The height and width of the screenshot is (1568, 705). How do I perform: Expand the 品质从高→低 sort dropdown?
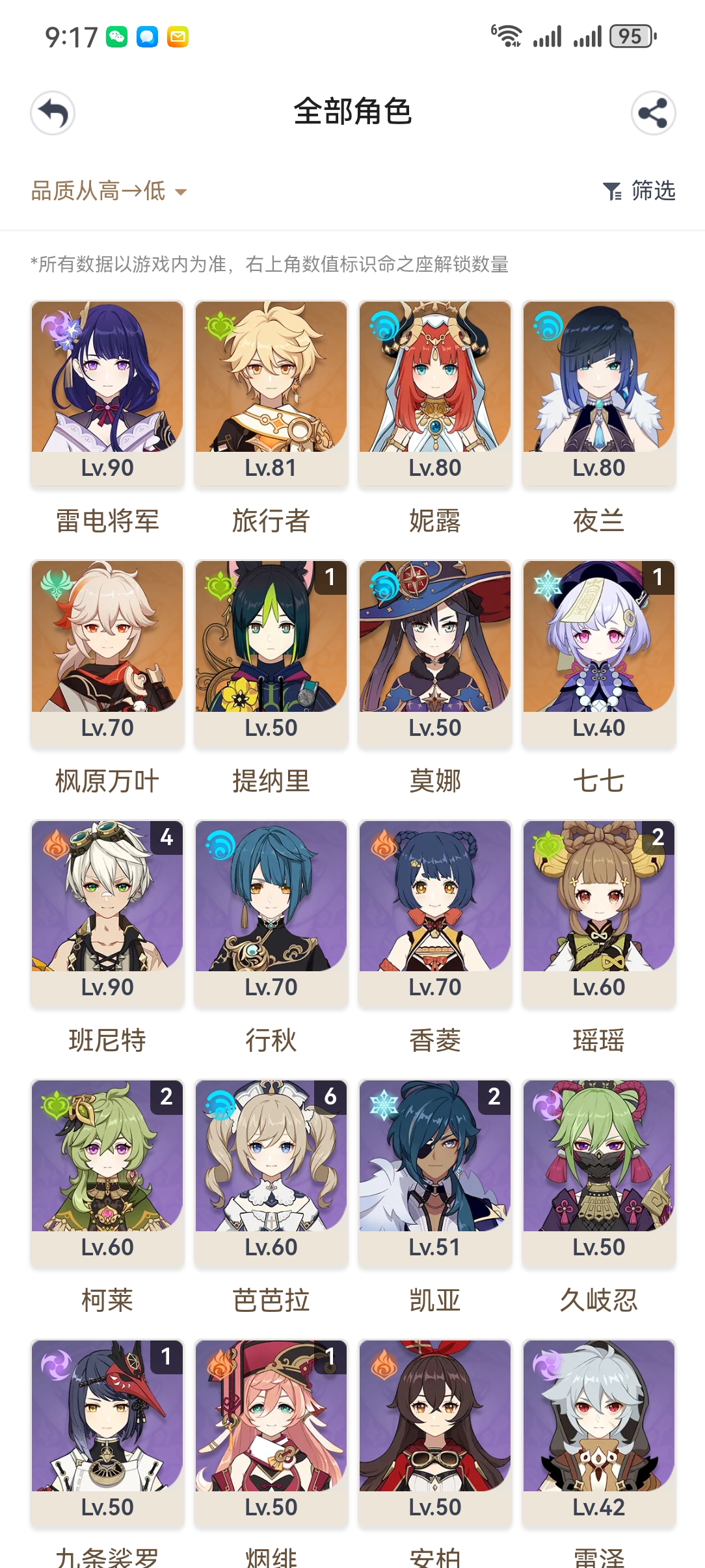tap(109, 191)
